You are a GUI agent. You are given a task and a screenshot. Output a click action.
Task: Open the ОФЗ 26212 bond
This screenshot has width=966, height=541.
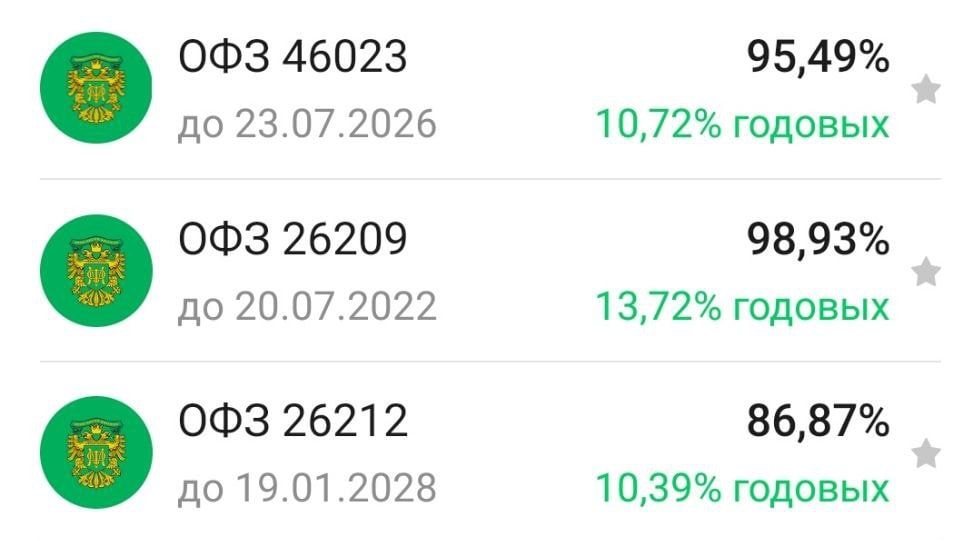point(293,422)
